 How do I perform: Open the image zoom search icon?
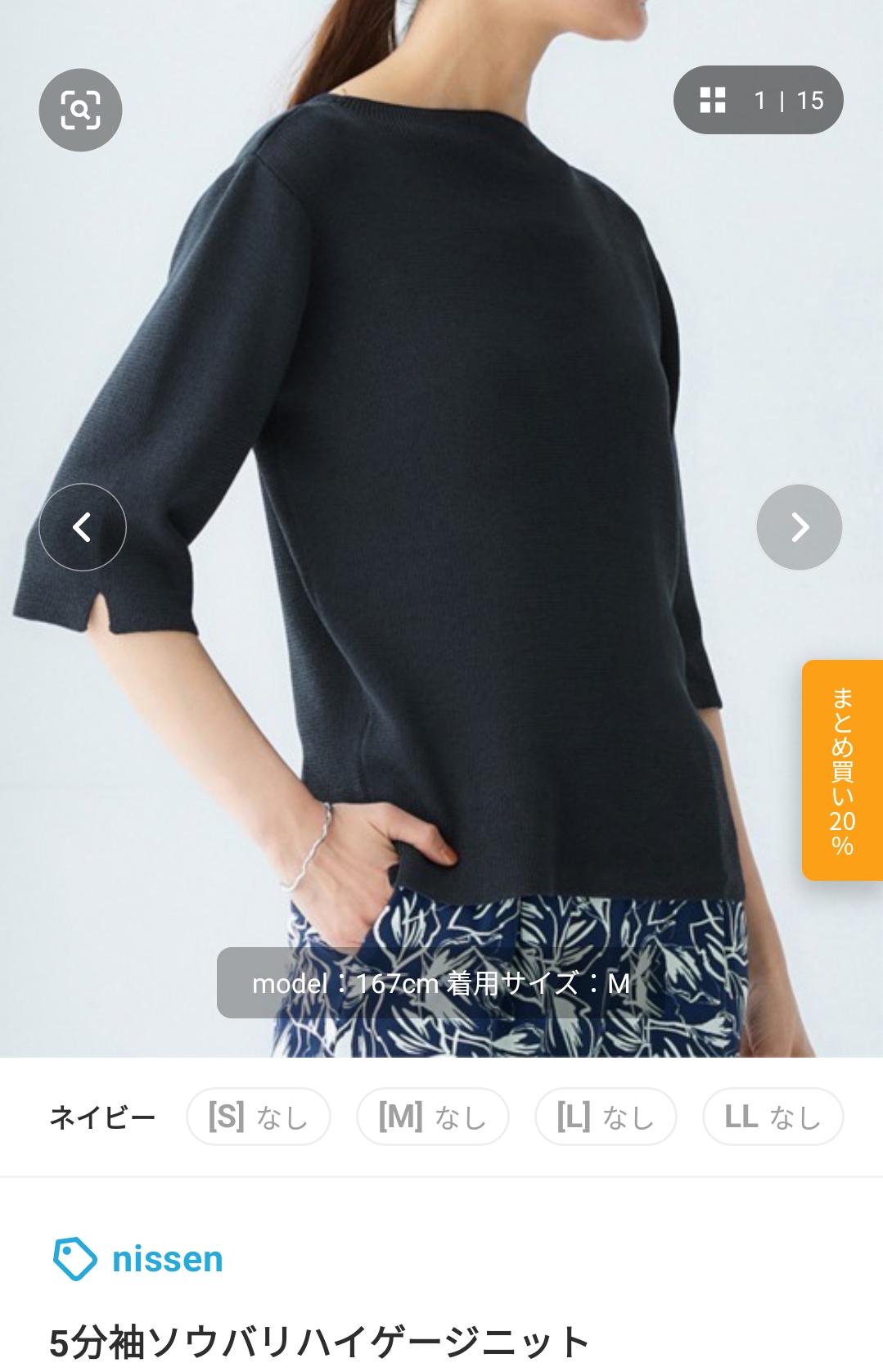pyautogui.click(x=80, y=110)
